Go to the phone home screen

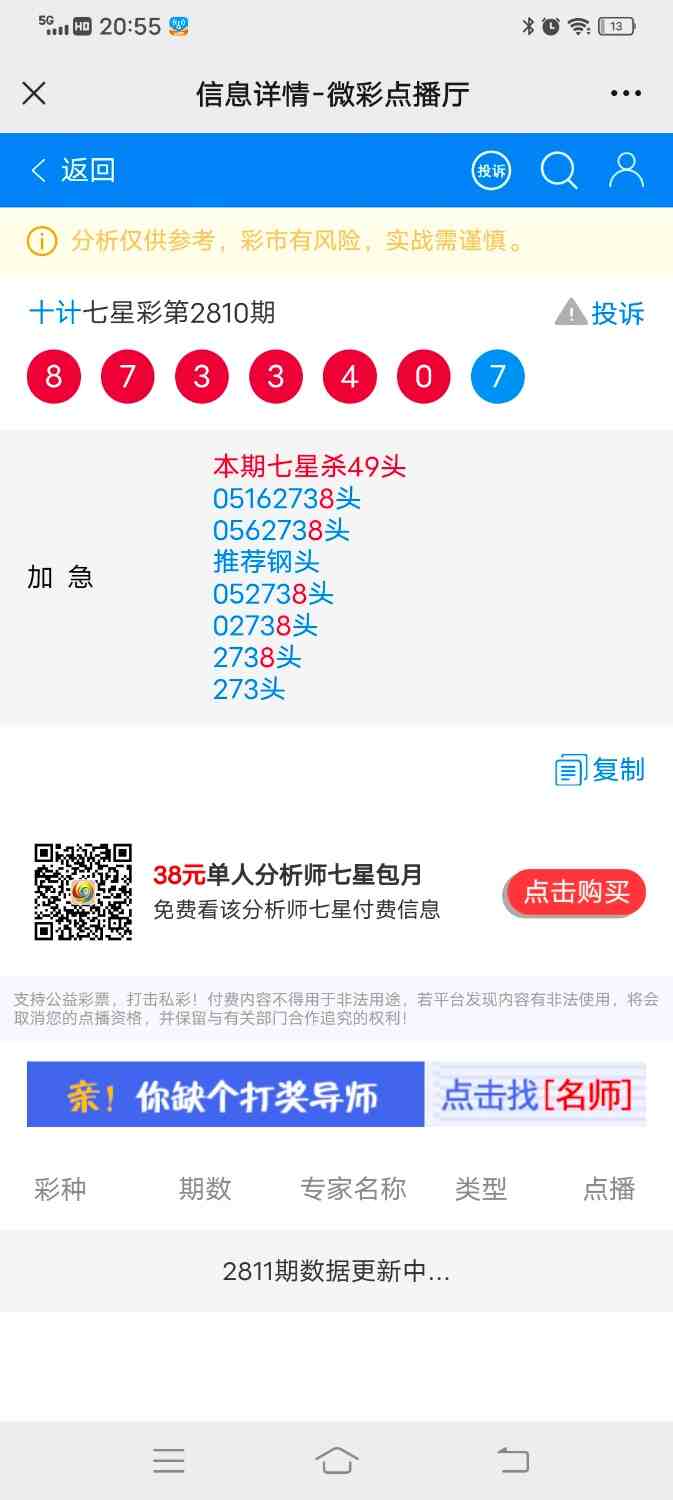click(x=337, y=1461)
